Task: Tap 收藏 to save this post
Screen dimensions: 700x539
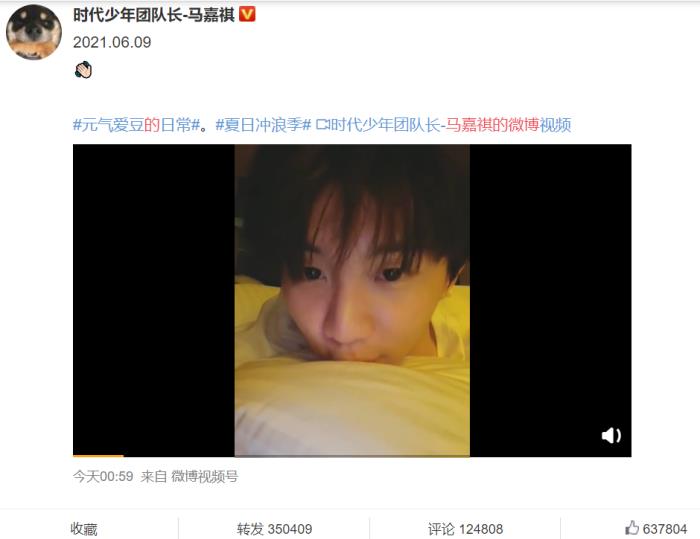Action: tap(84, 529)
